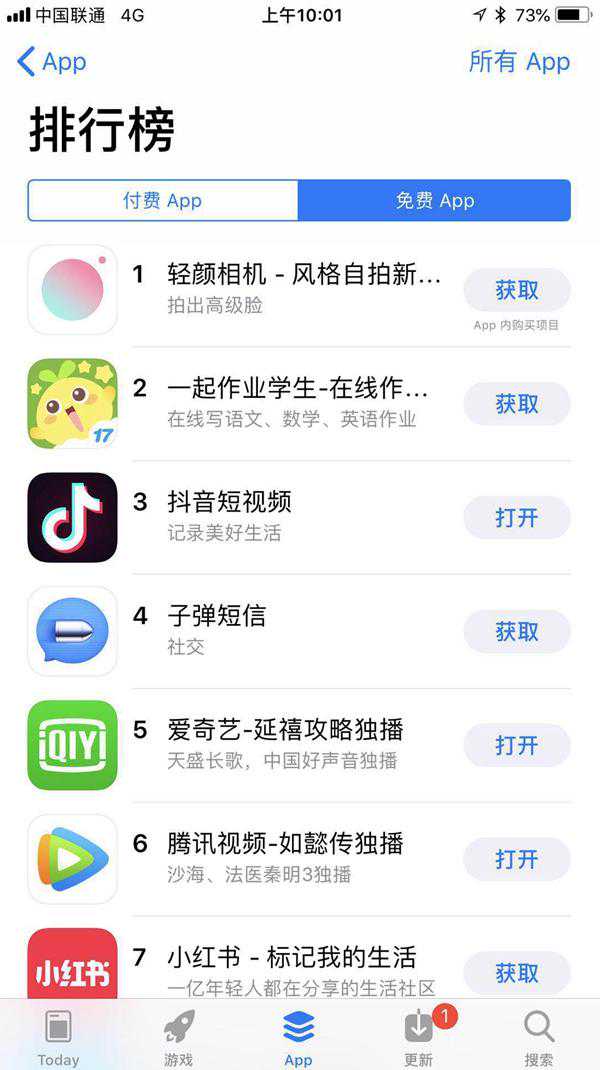600x1070 pixels.
Task: Select the 免费 App segment
Action: click(434, 200)
